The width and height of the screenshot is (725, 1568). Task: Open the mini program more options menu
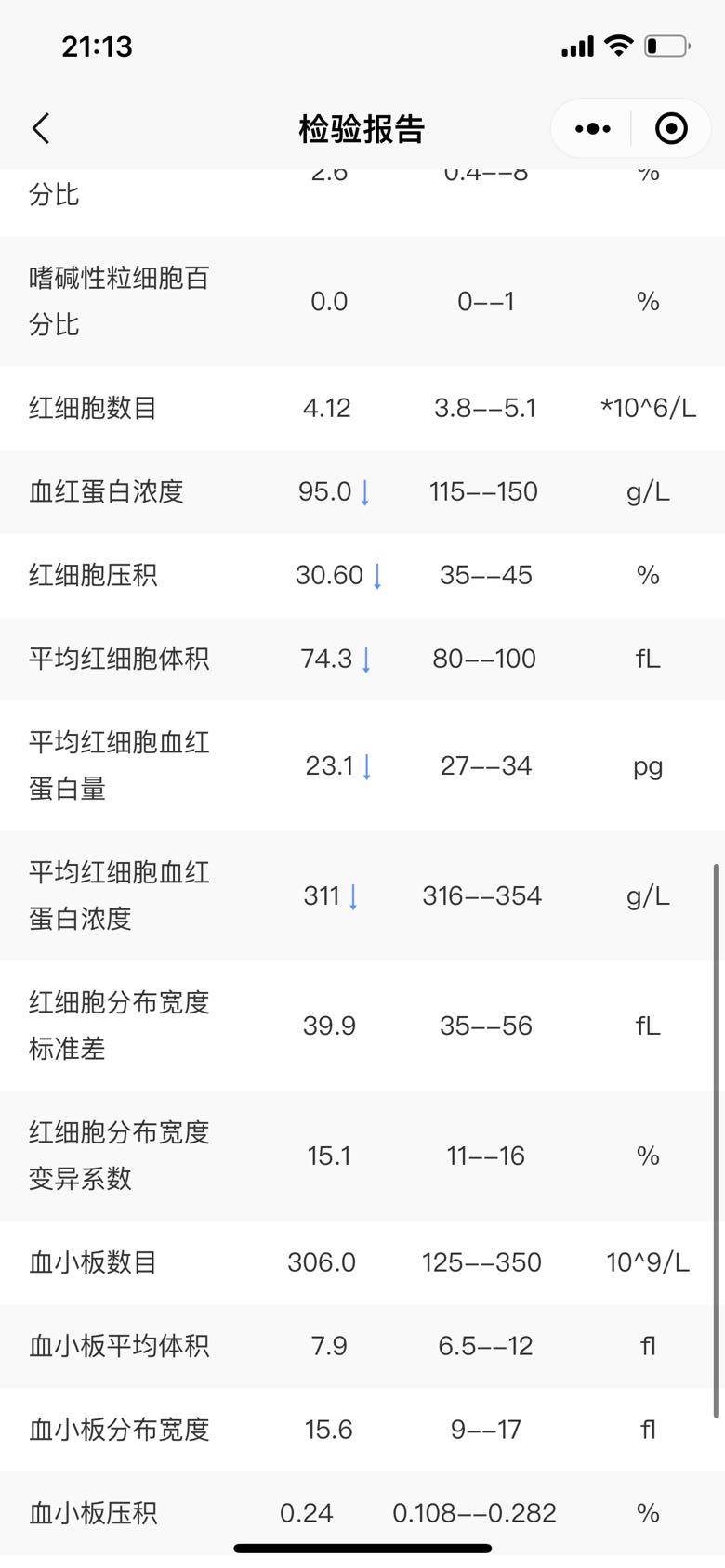pos(592,128)
